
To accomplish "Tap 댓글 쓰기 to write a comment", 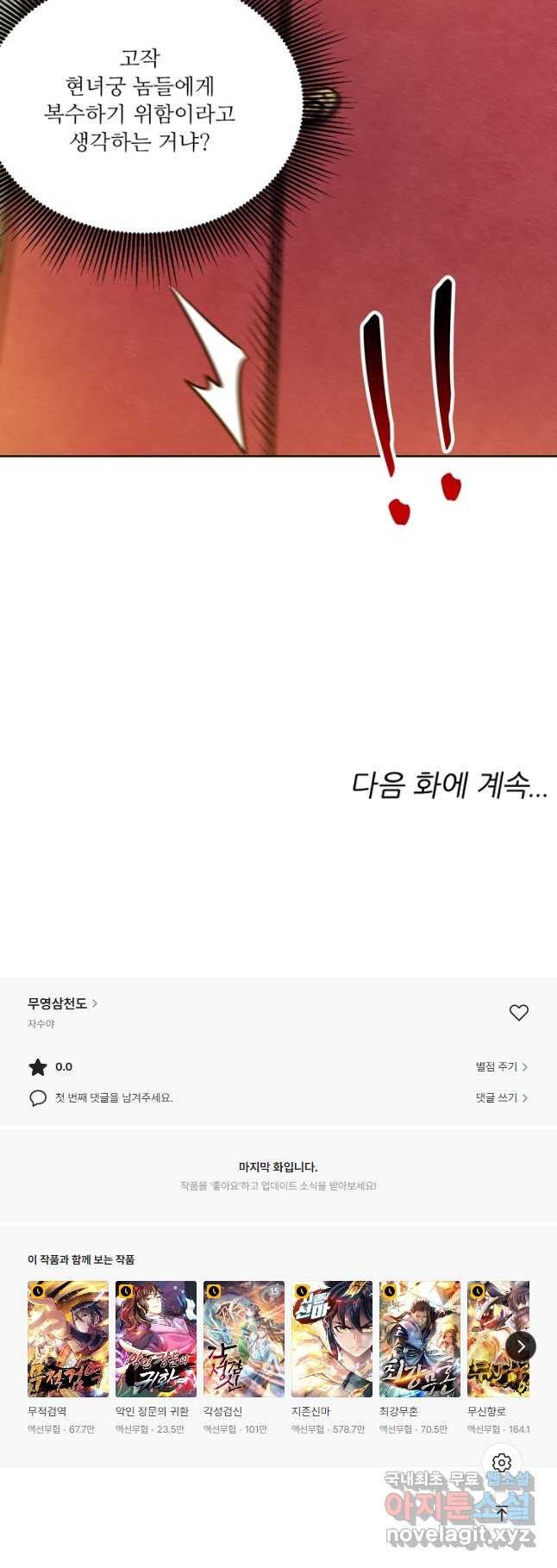I will pos(501,1097).
